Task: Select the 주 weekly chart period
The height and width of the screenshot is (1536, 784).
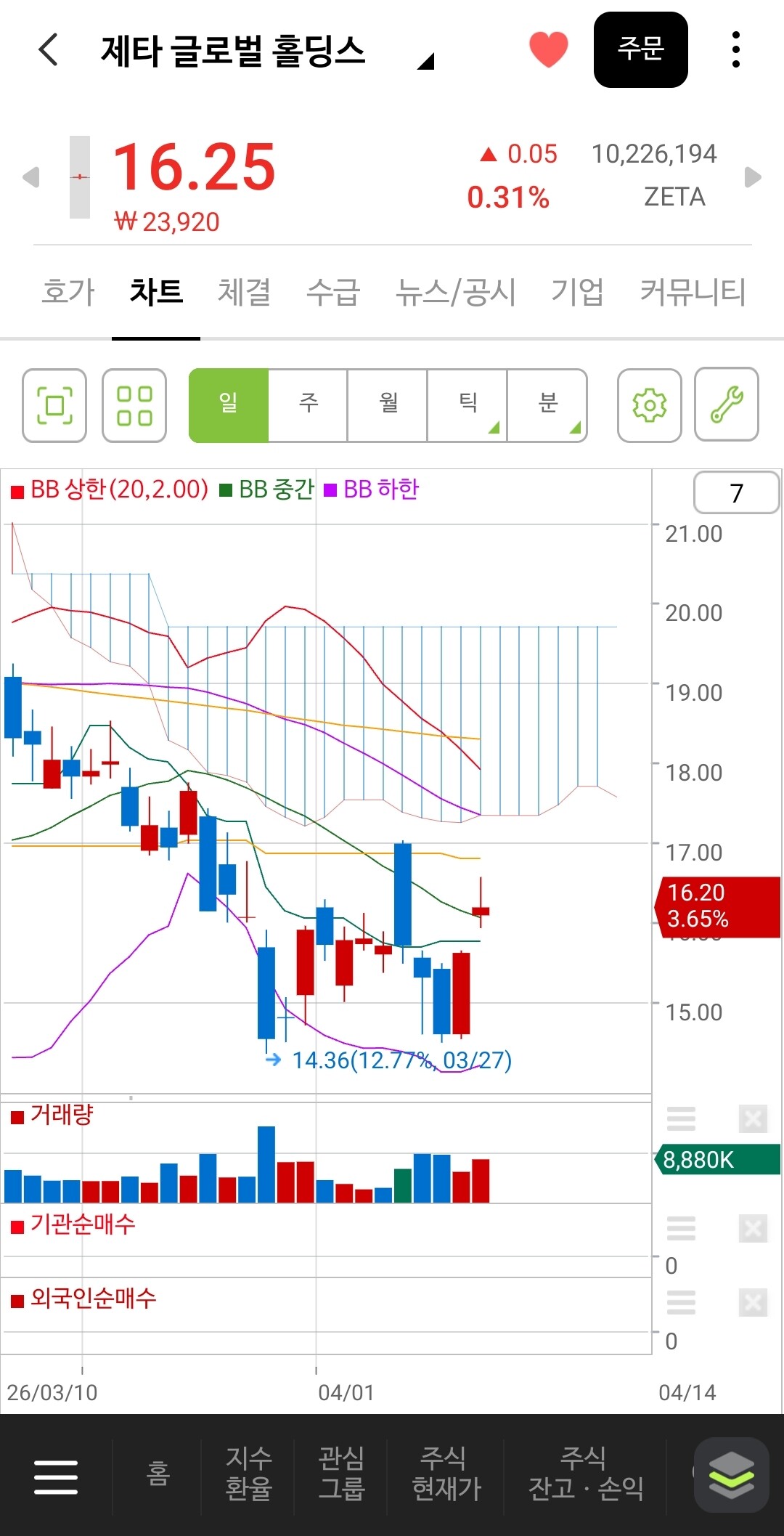Action: (309, 405)
